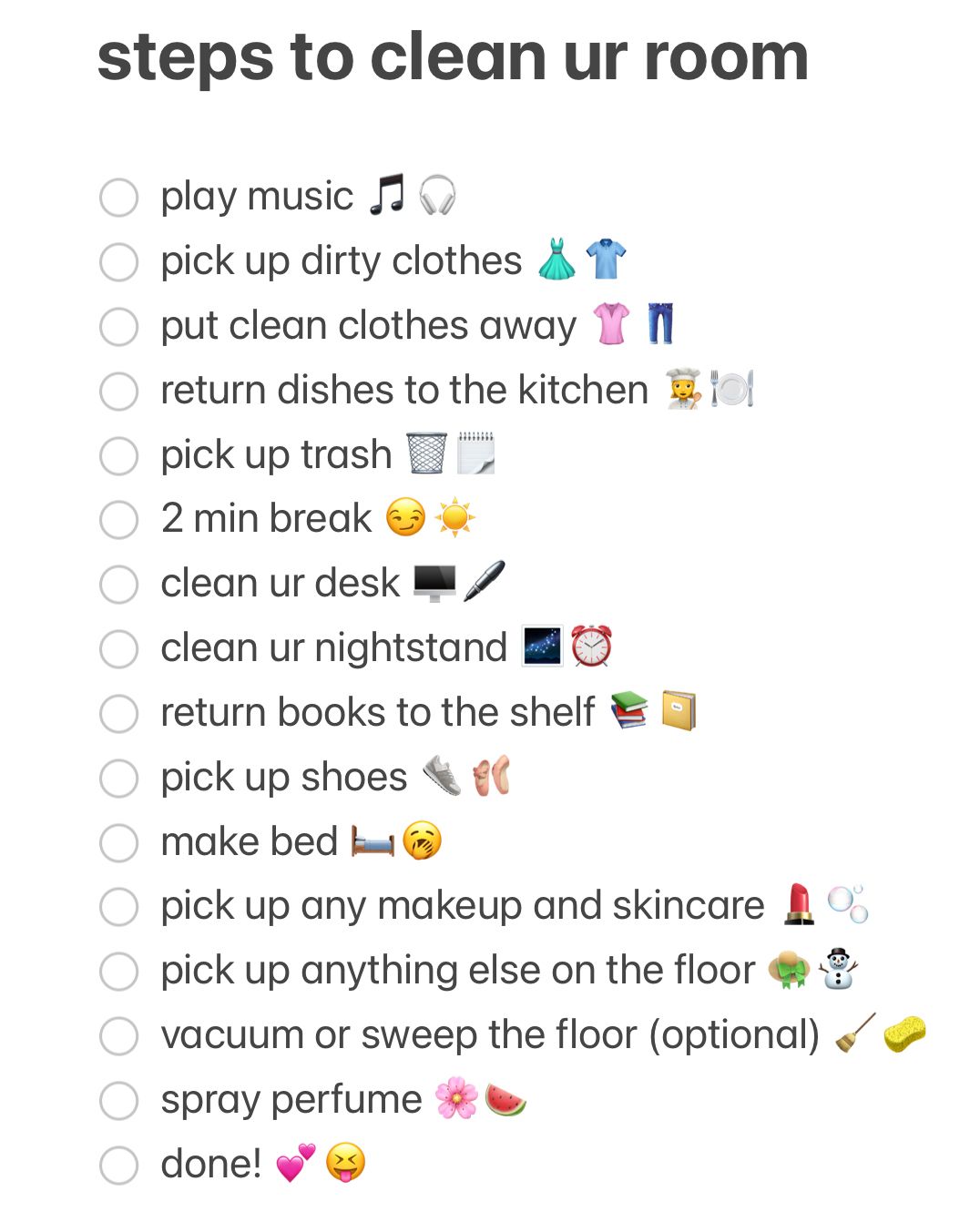Tick the final done! checkbox

pos(118,1166)
